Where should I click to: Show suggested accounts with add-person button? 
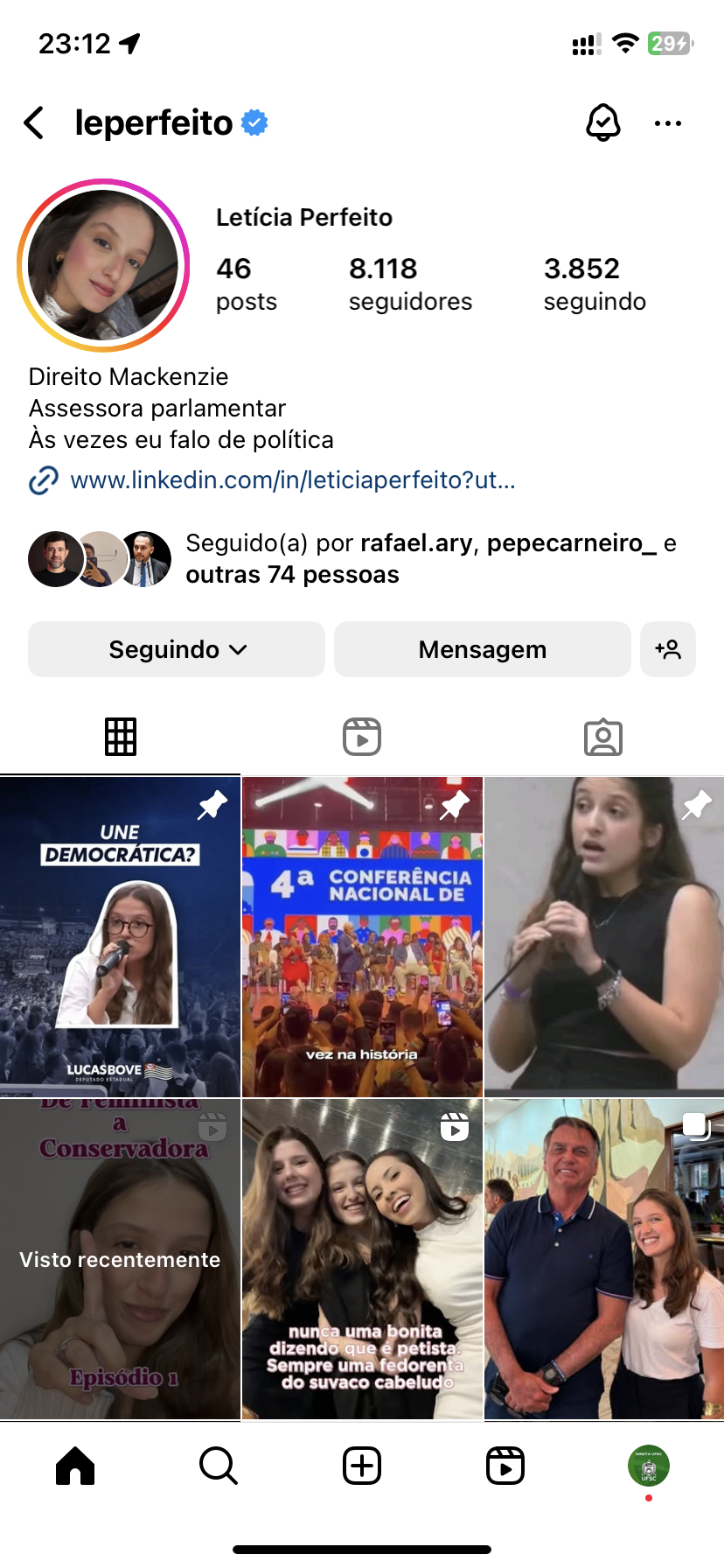pos(668,649)
